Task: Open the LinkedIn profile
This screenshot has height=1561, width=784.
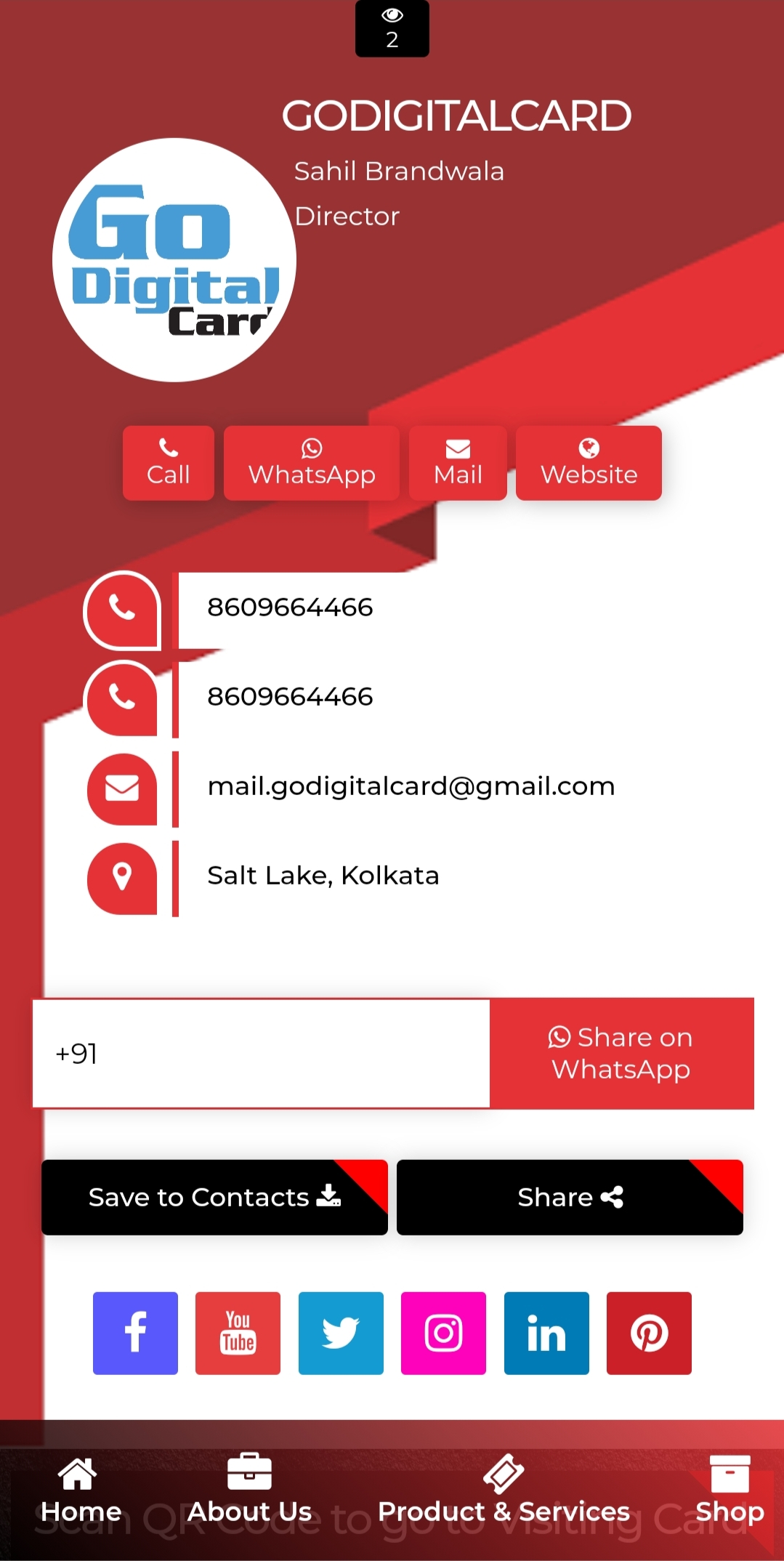Action: pos(546,1333)
